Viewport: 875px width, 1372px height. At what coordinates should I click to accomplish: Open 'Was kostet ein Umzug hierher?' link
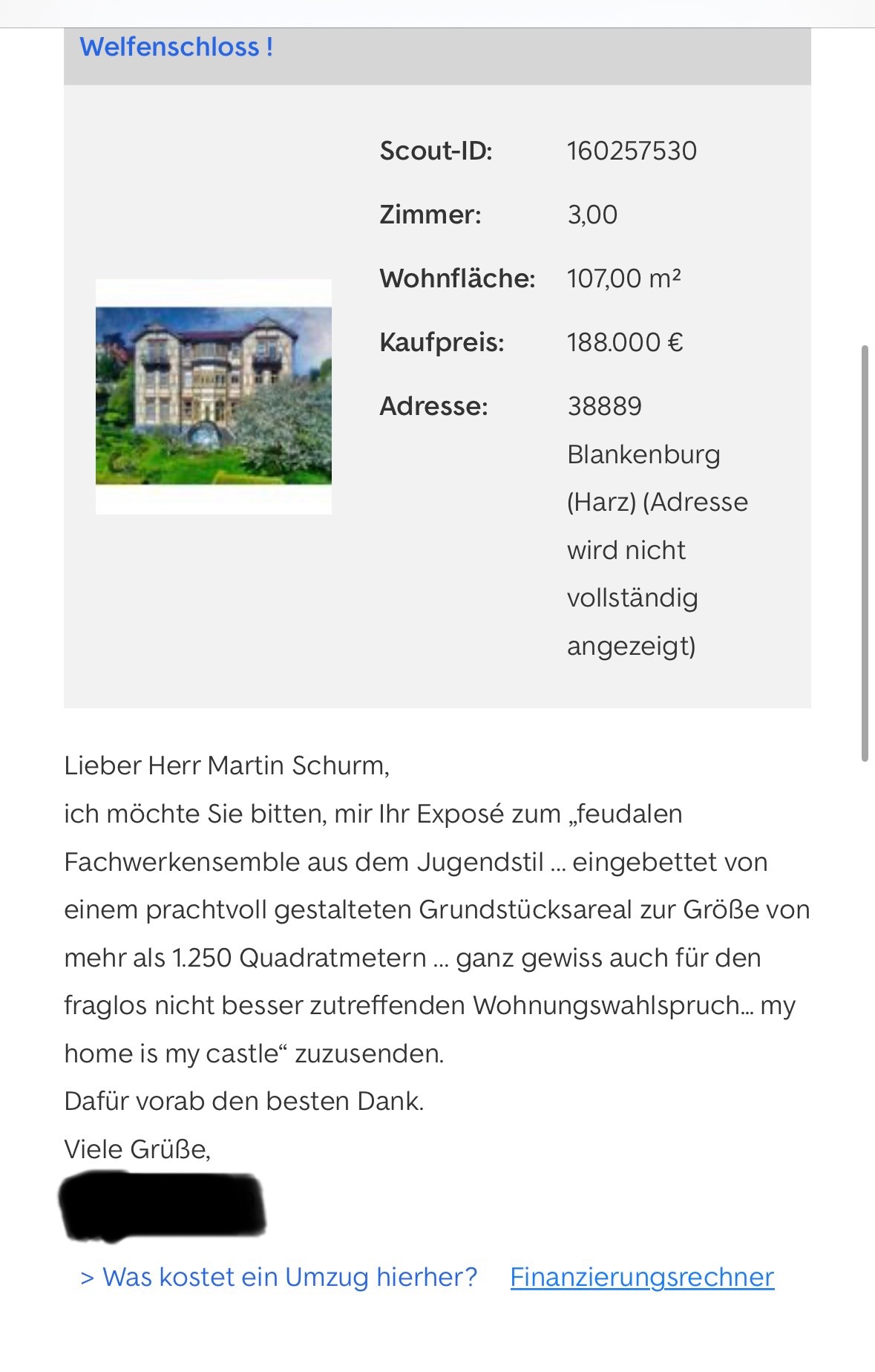[278, 1277]
